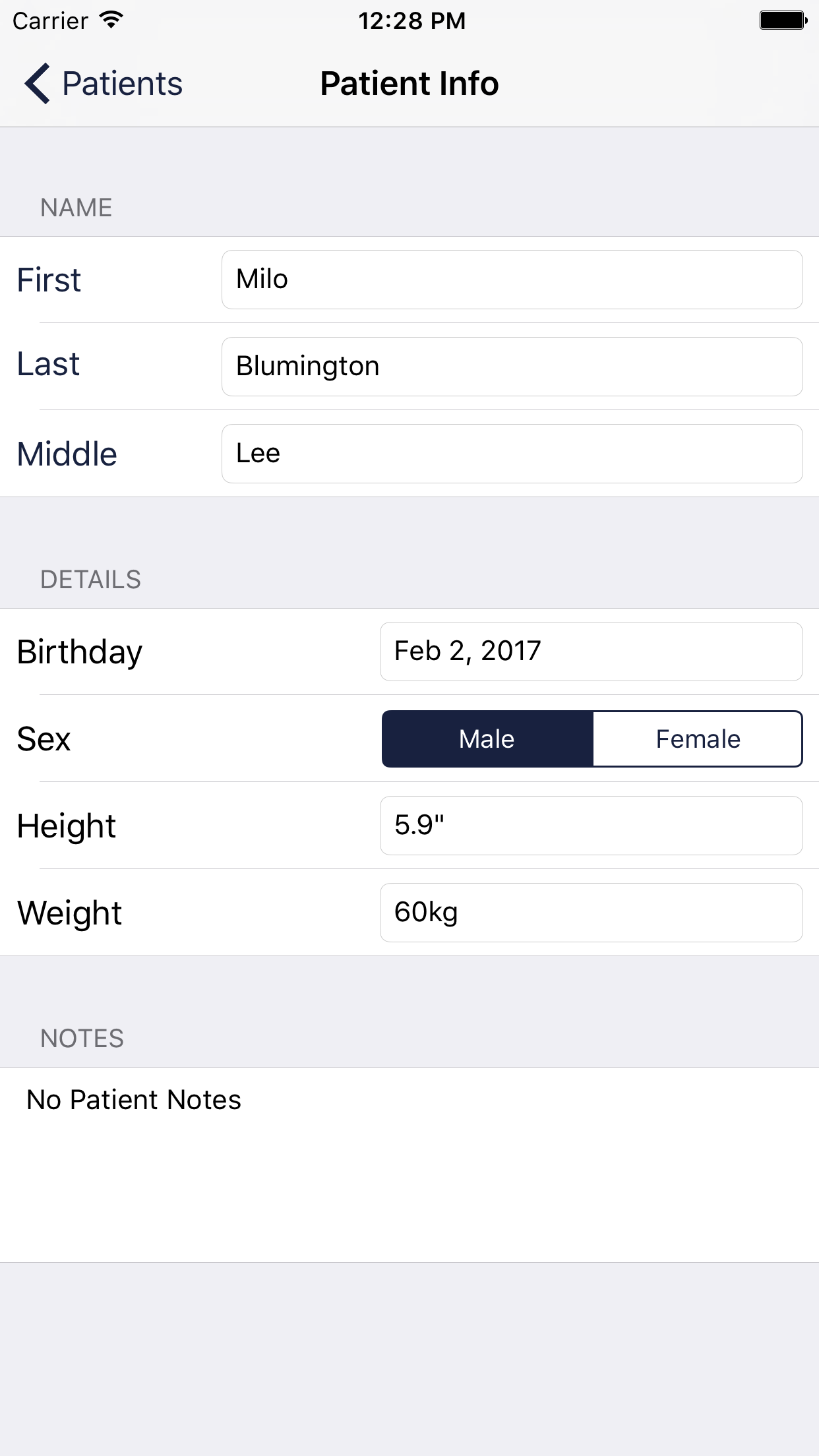Tap the WiFi signal icon
Image resolution: width=819 pixels, height=1456 pixels.
pos(109,20)
